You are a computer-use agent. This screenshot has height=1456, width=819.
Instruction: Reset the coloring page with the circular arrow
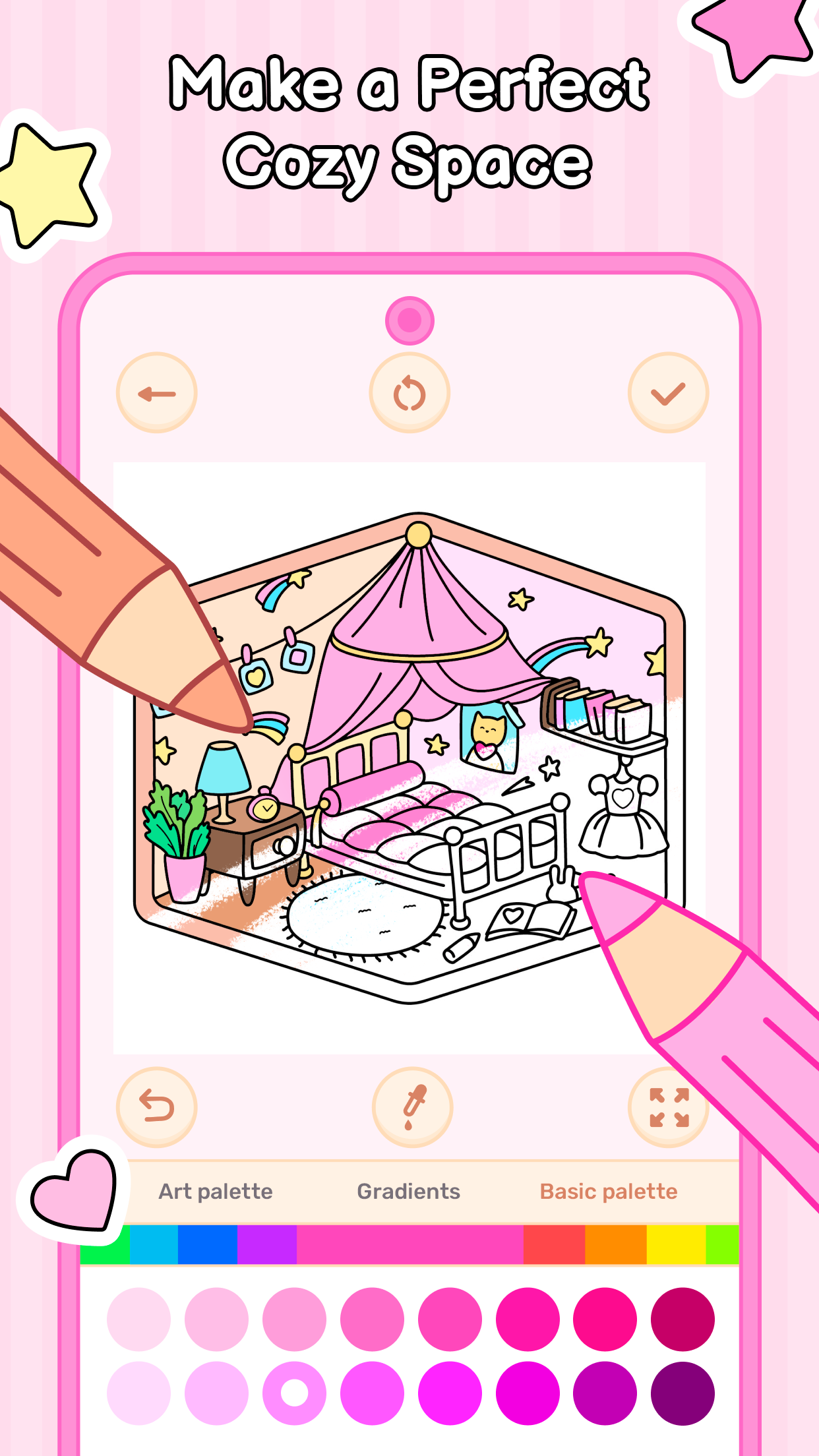coord(409,392)
